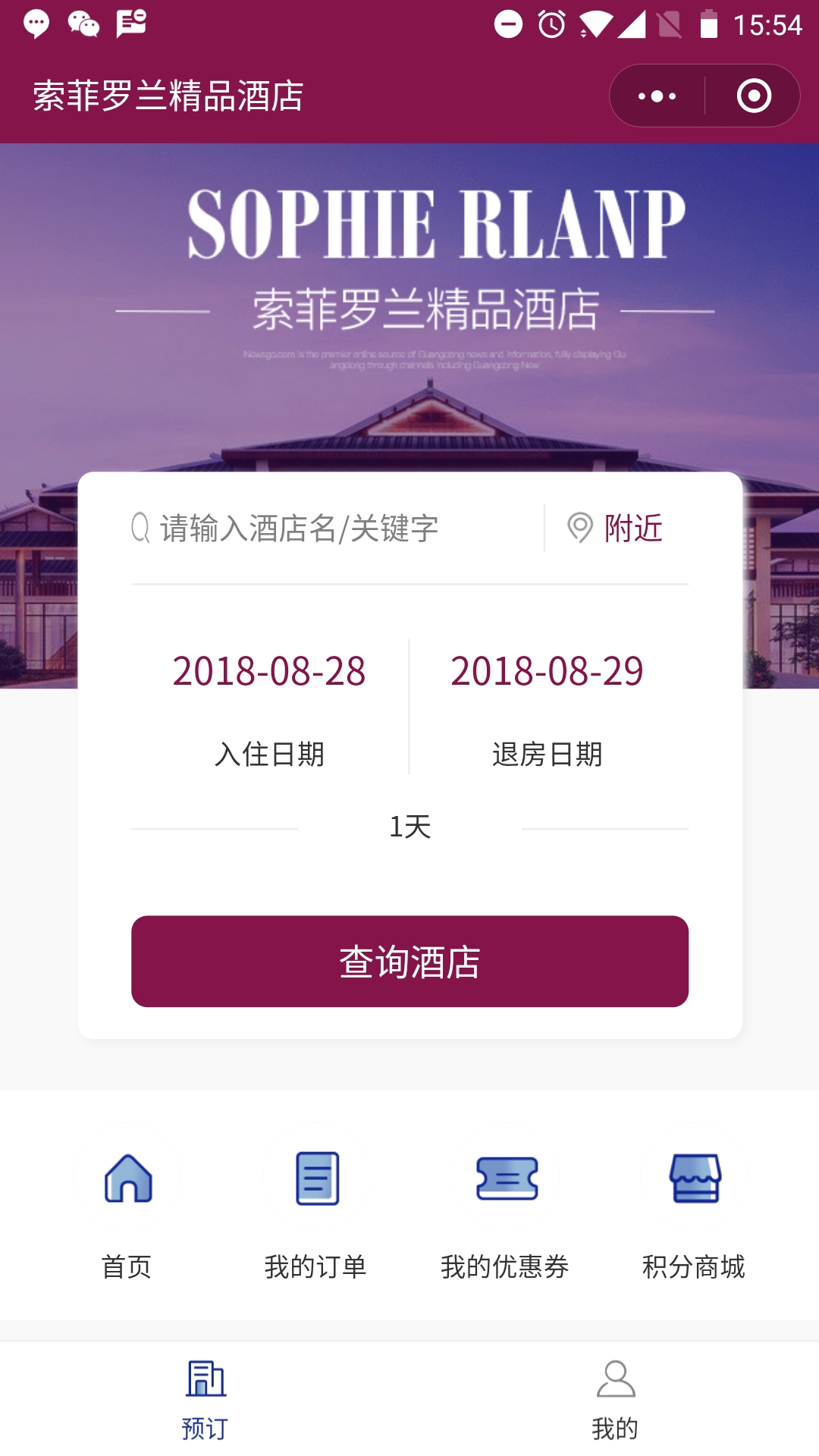Change check-out date 2018-08-29
Viewport: 819px width, 1456px height.
tap(547, 672)
